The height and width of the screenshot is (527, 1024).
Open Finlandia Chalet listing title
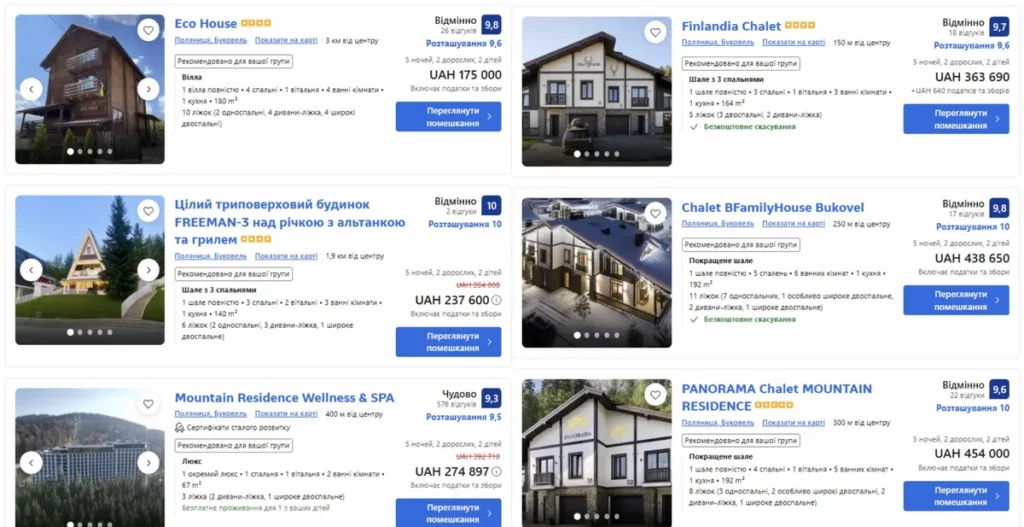(731, 26)
